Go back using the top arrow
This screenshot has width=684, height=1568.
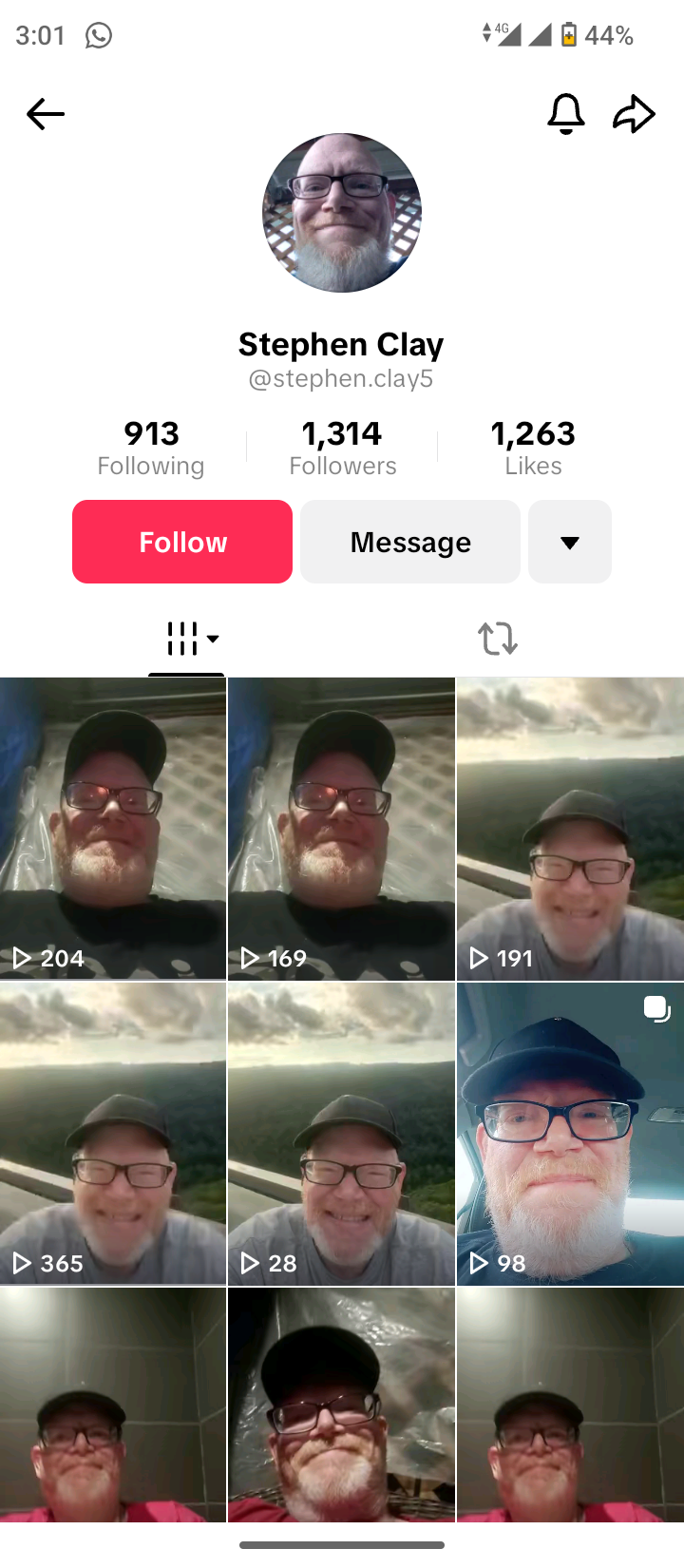click(x=46, y=115)
